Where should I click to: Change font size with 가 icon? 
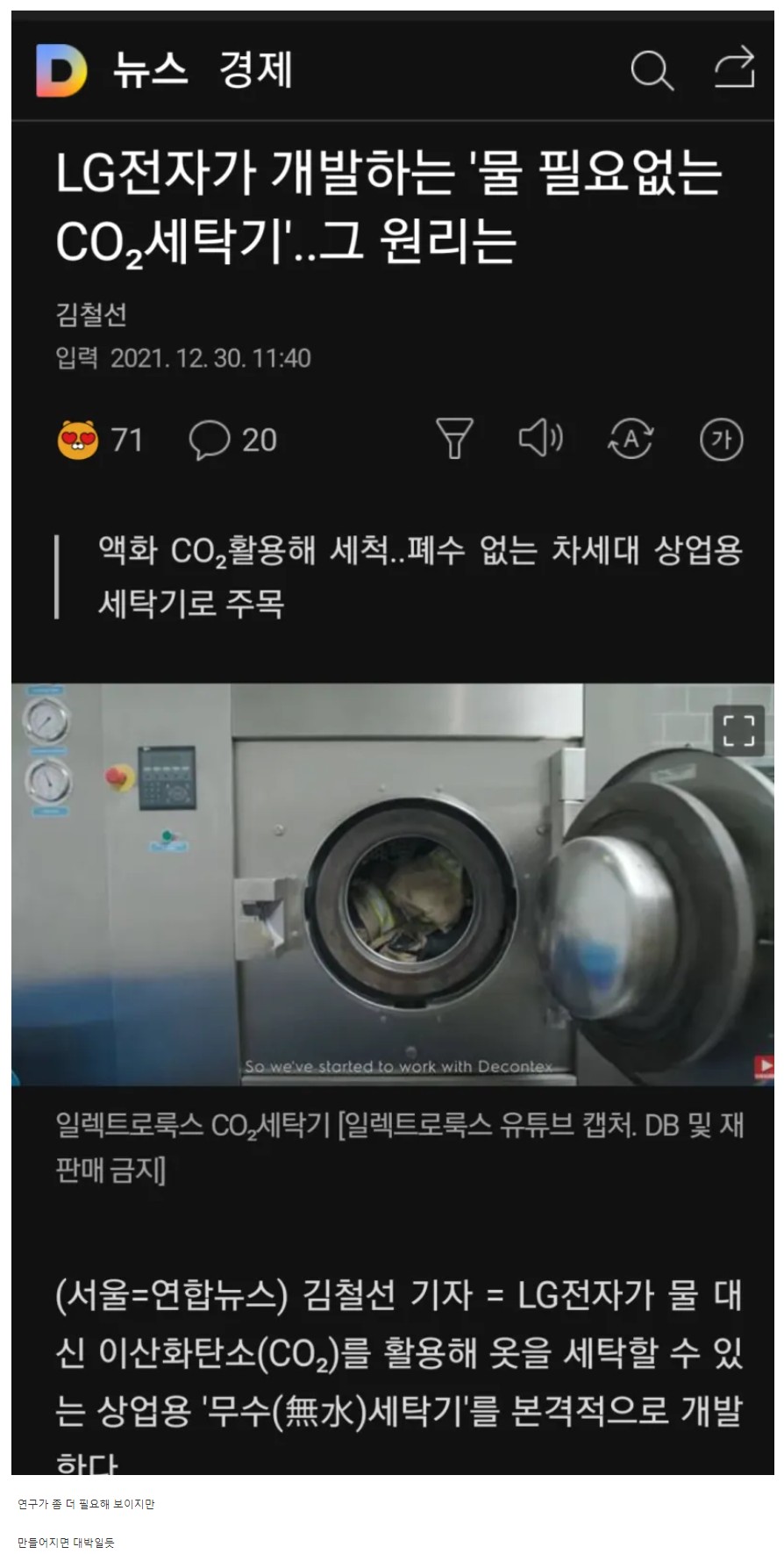pos(721,439)
